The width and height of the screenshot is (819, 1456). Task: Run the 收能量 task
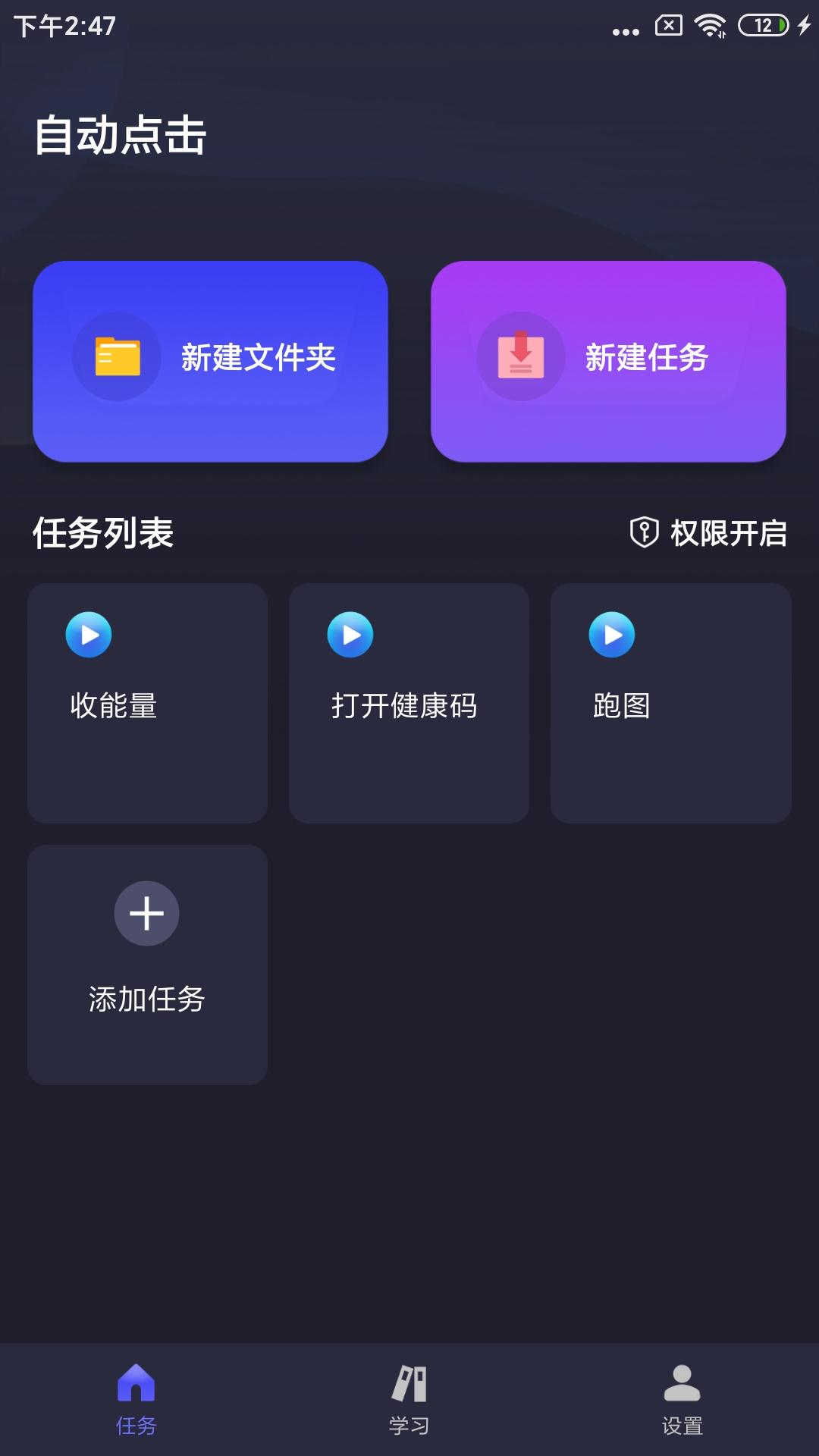tap(89, 635)
